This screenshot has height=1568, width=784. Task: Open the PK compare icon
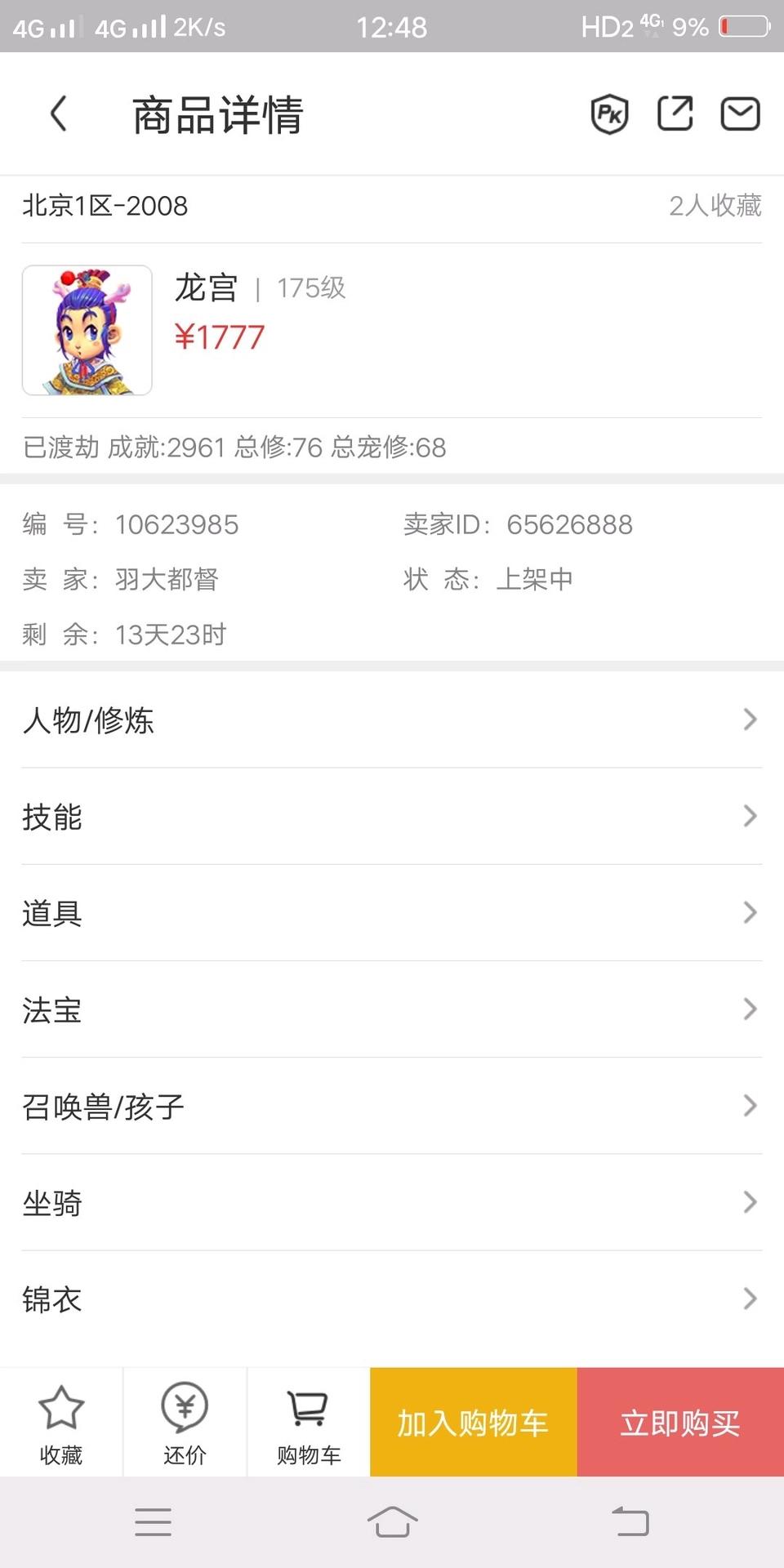point(609,114)
